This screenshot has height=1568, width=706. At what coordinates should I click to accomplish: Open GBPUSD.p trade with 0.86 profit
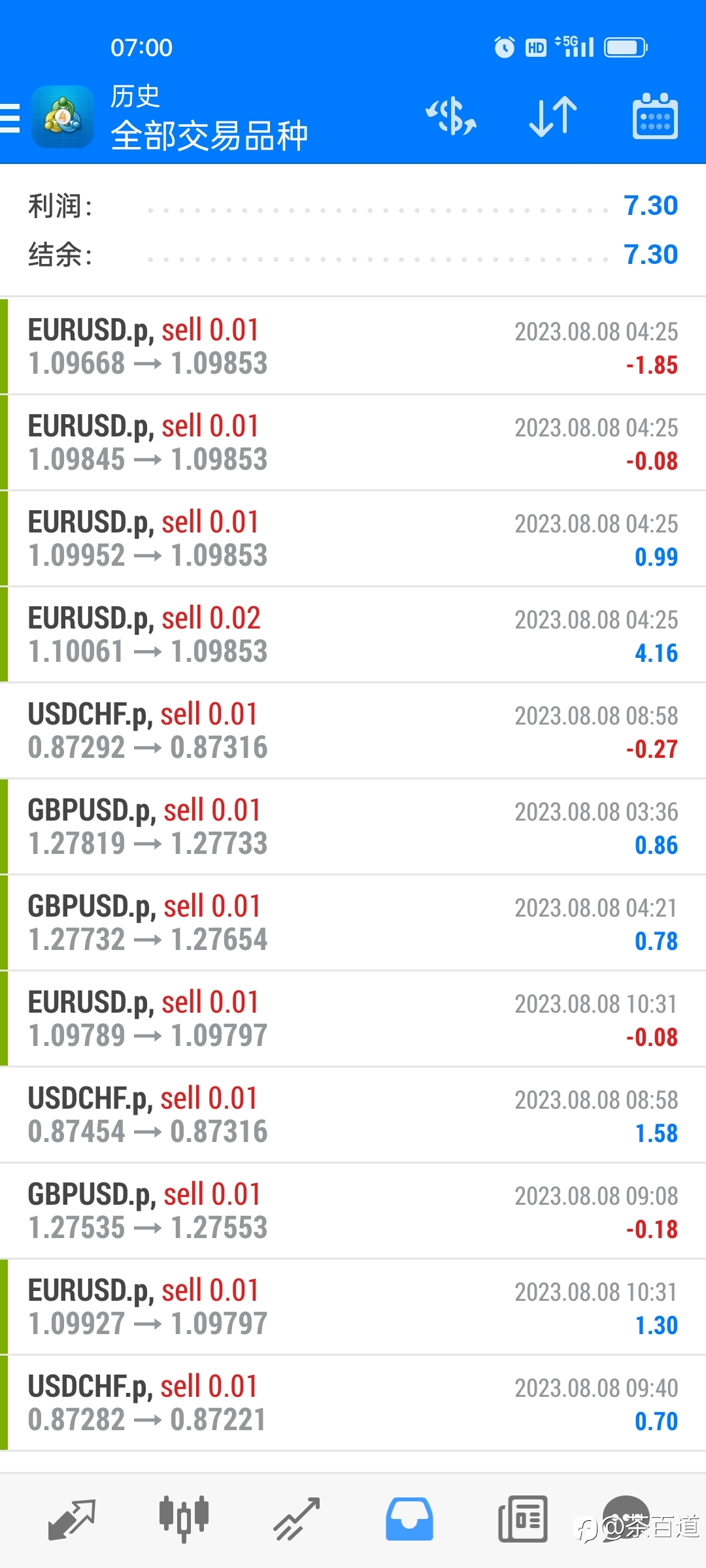[353, 826]
